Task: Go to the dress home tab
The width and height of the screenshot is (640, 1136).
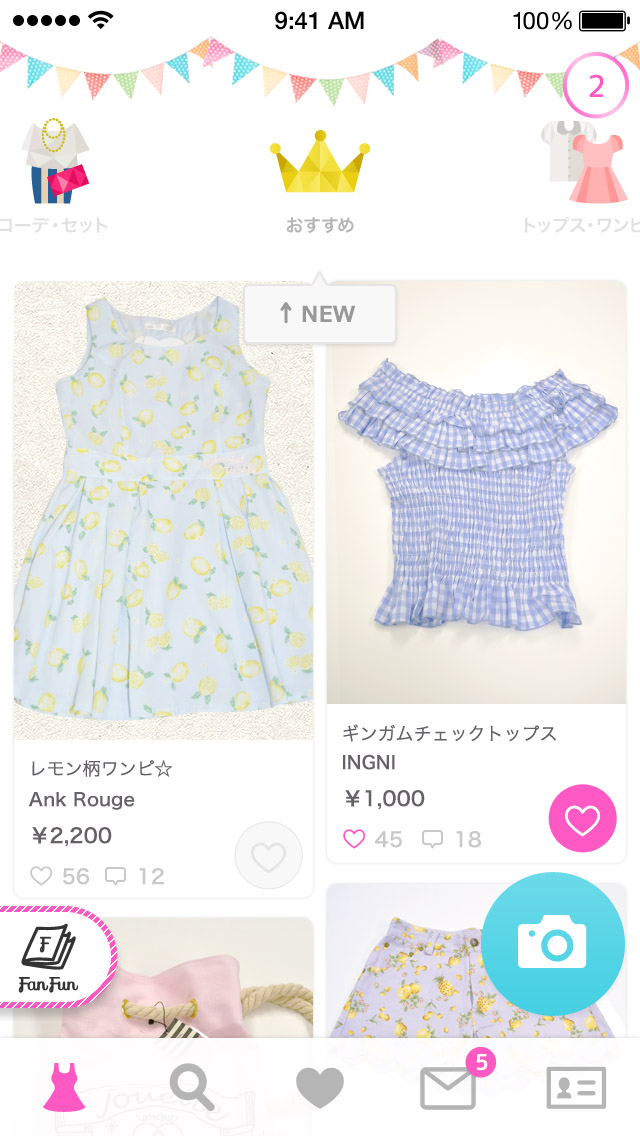Action: (x=64, y=1087)
